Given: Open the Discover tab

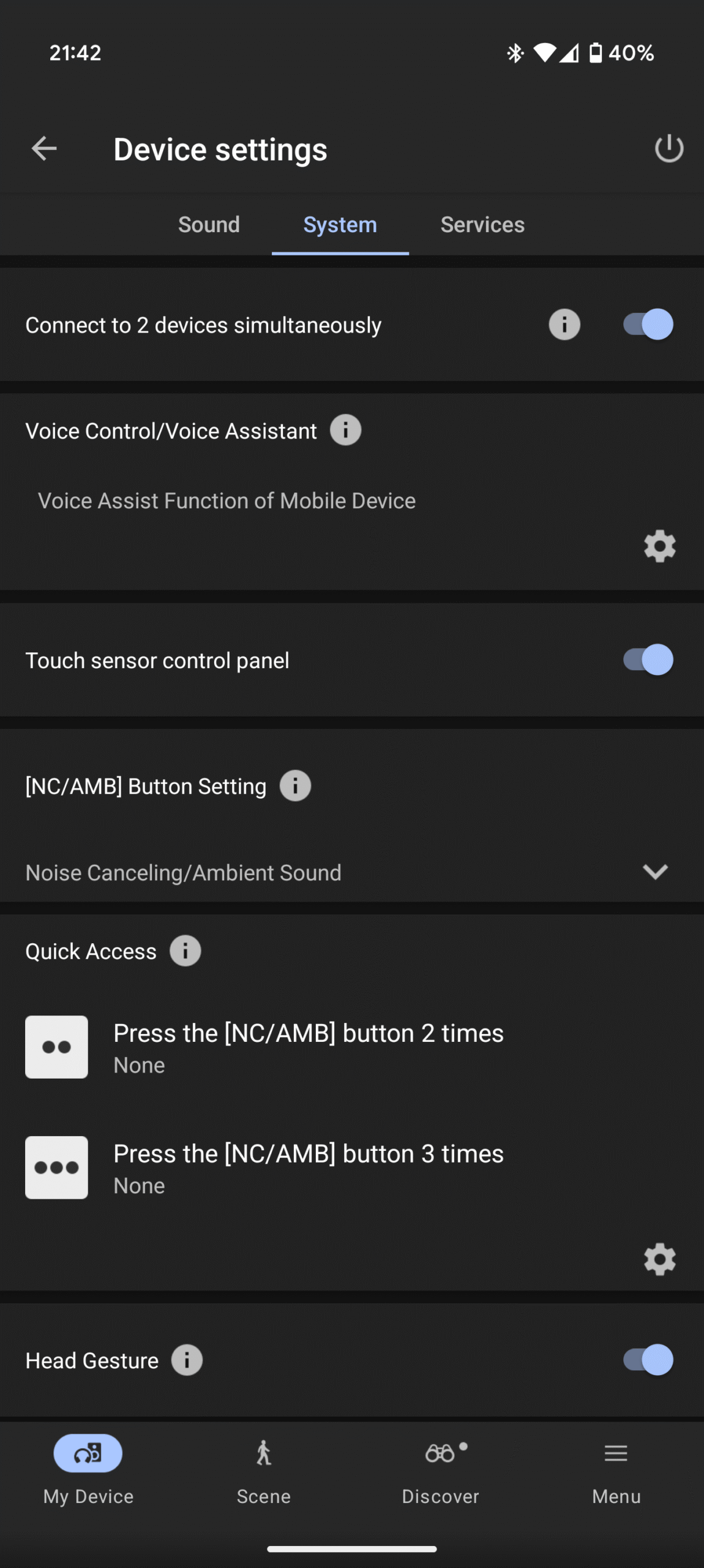Looking at the screenshot, I should (x=440, y=1470).
